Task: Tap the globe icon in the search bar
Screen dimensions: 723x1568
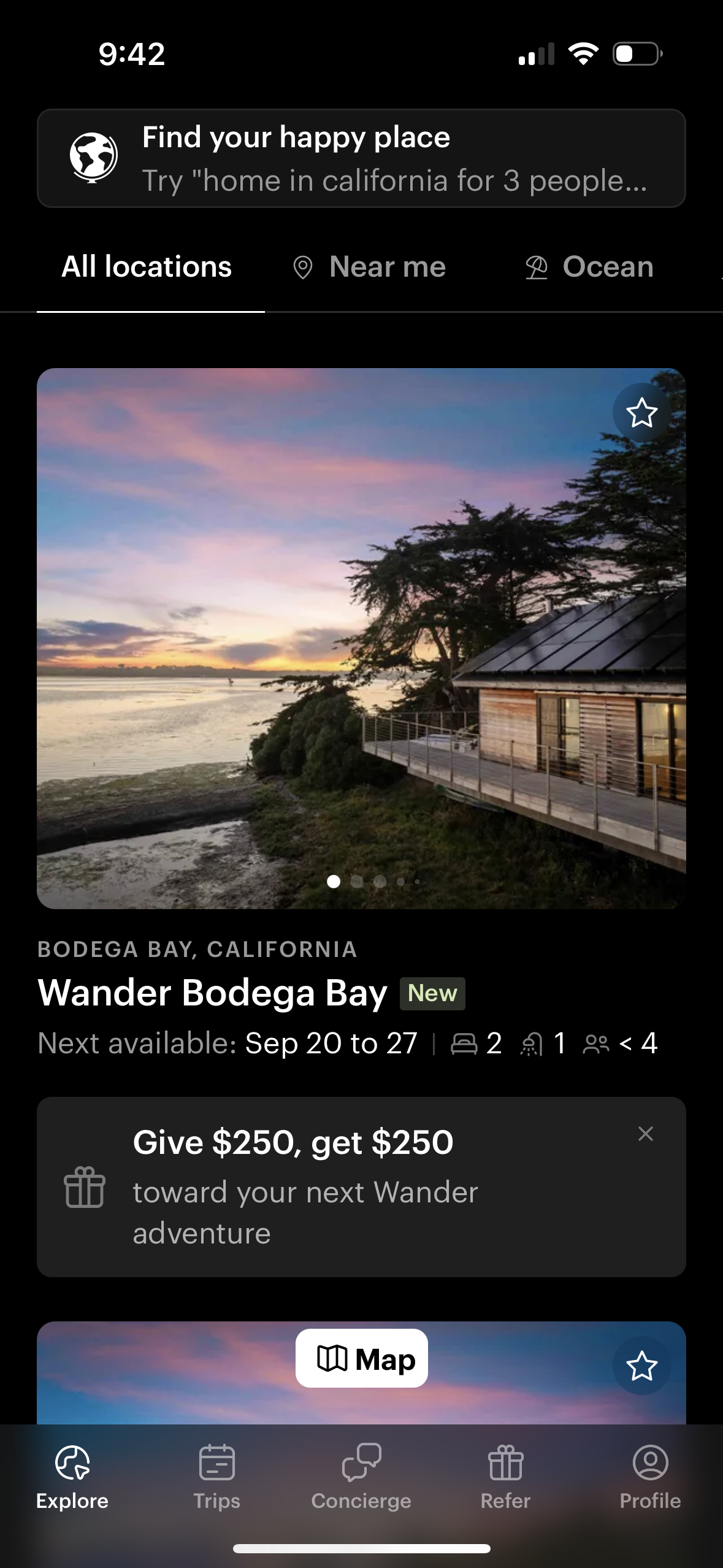Action: click(x=93, y=158)
